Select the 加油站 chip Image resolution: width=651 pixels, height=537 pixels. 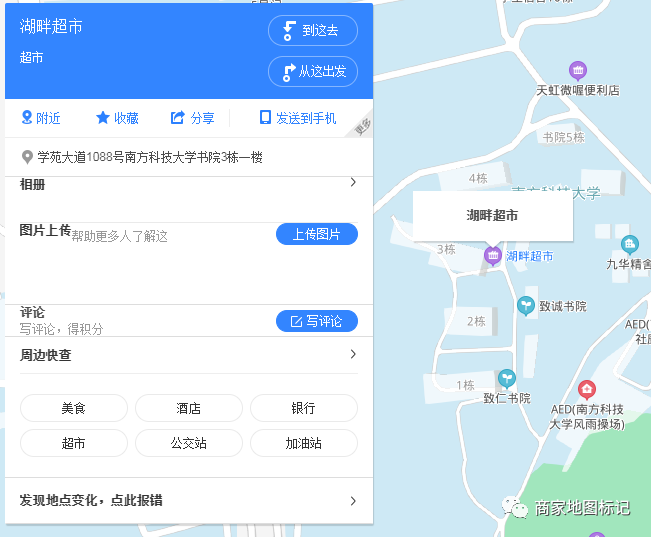(303, 443)
